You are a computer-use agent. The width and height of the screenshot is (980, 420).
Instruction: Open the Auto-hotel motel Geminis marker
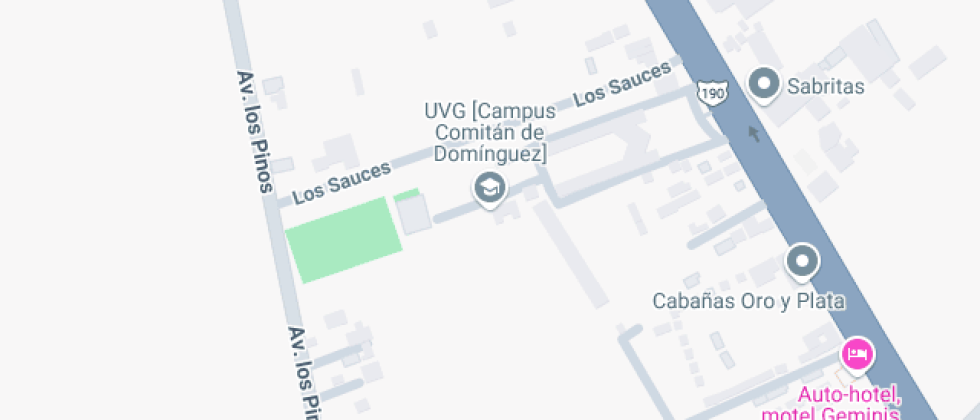857,354
